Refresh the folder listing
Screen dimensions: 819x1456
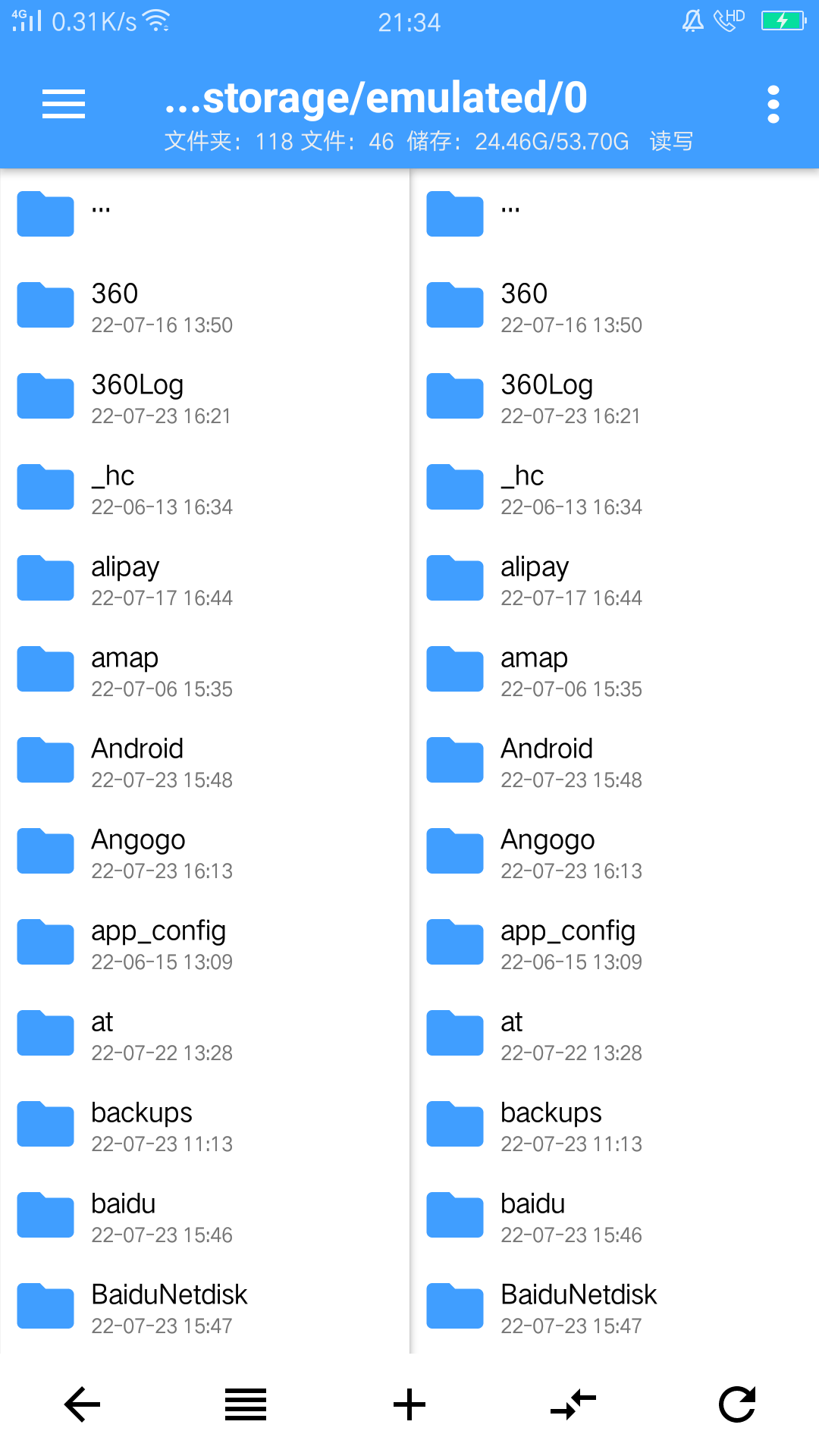click(x=737, y=1404)
